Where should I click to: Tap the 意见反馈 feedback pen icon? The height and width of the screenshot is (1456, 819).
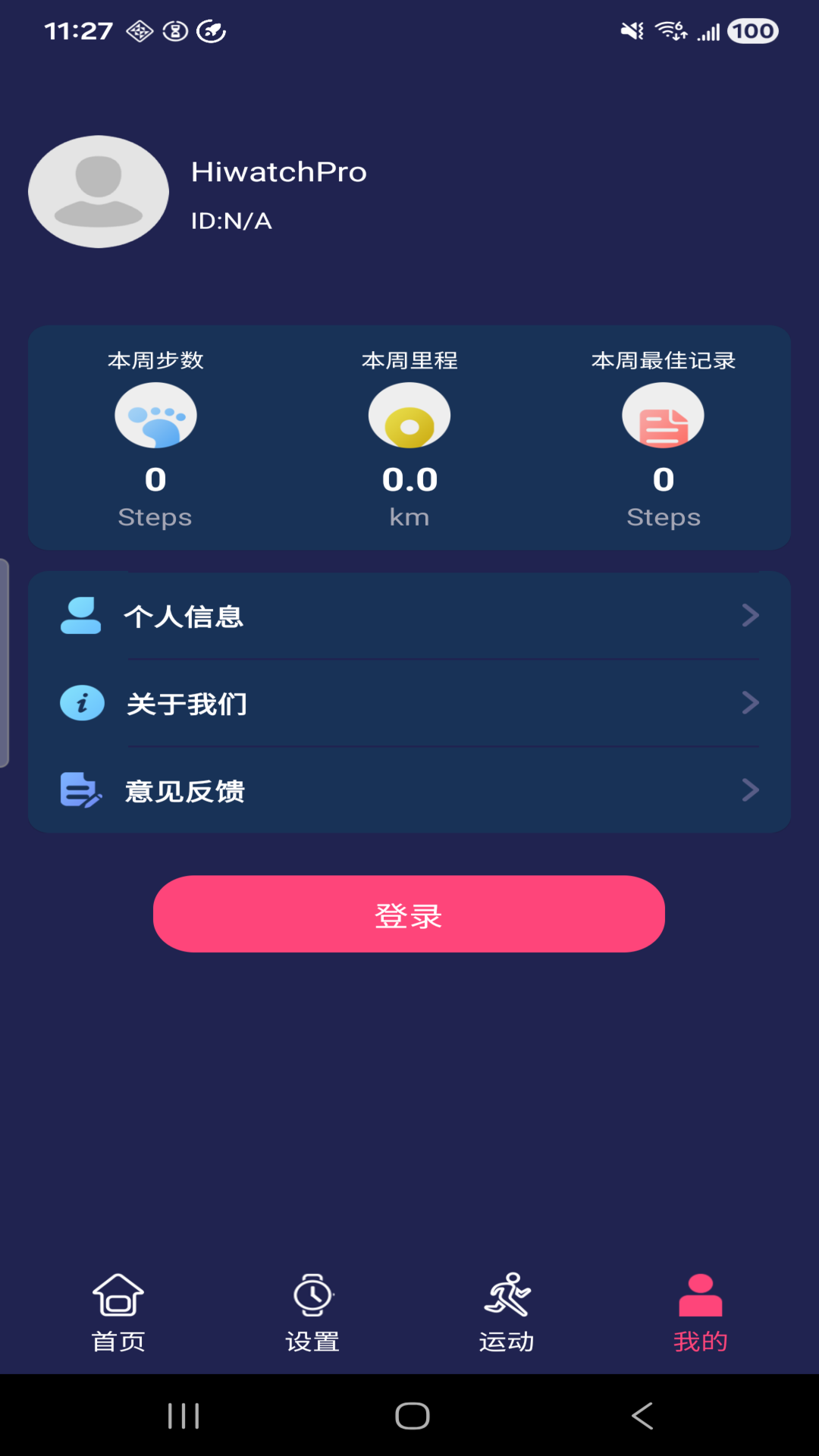point(81,791)
